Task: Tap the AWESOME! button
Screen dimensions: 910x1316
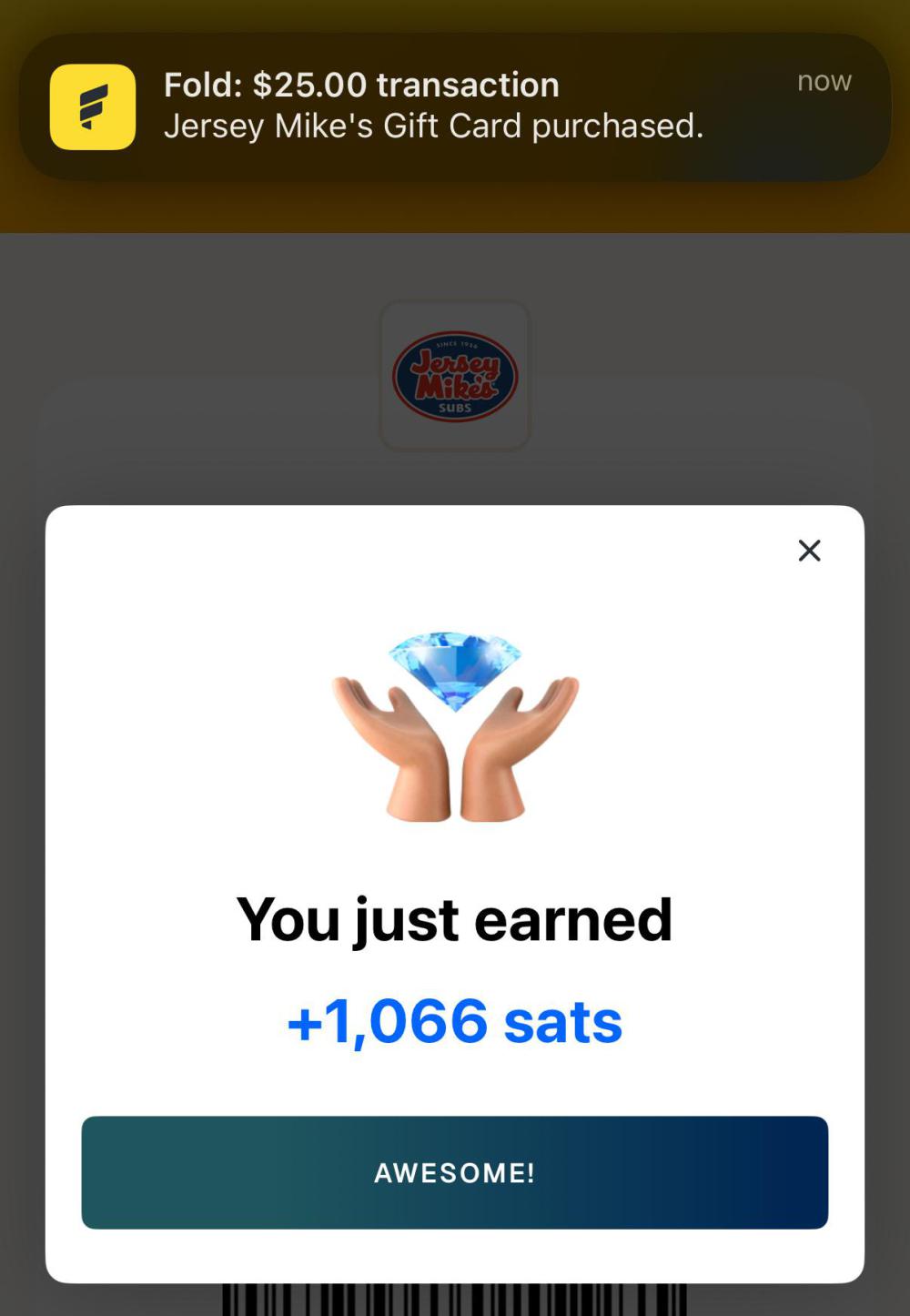Action: coord(455,1172)
